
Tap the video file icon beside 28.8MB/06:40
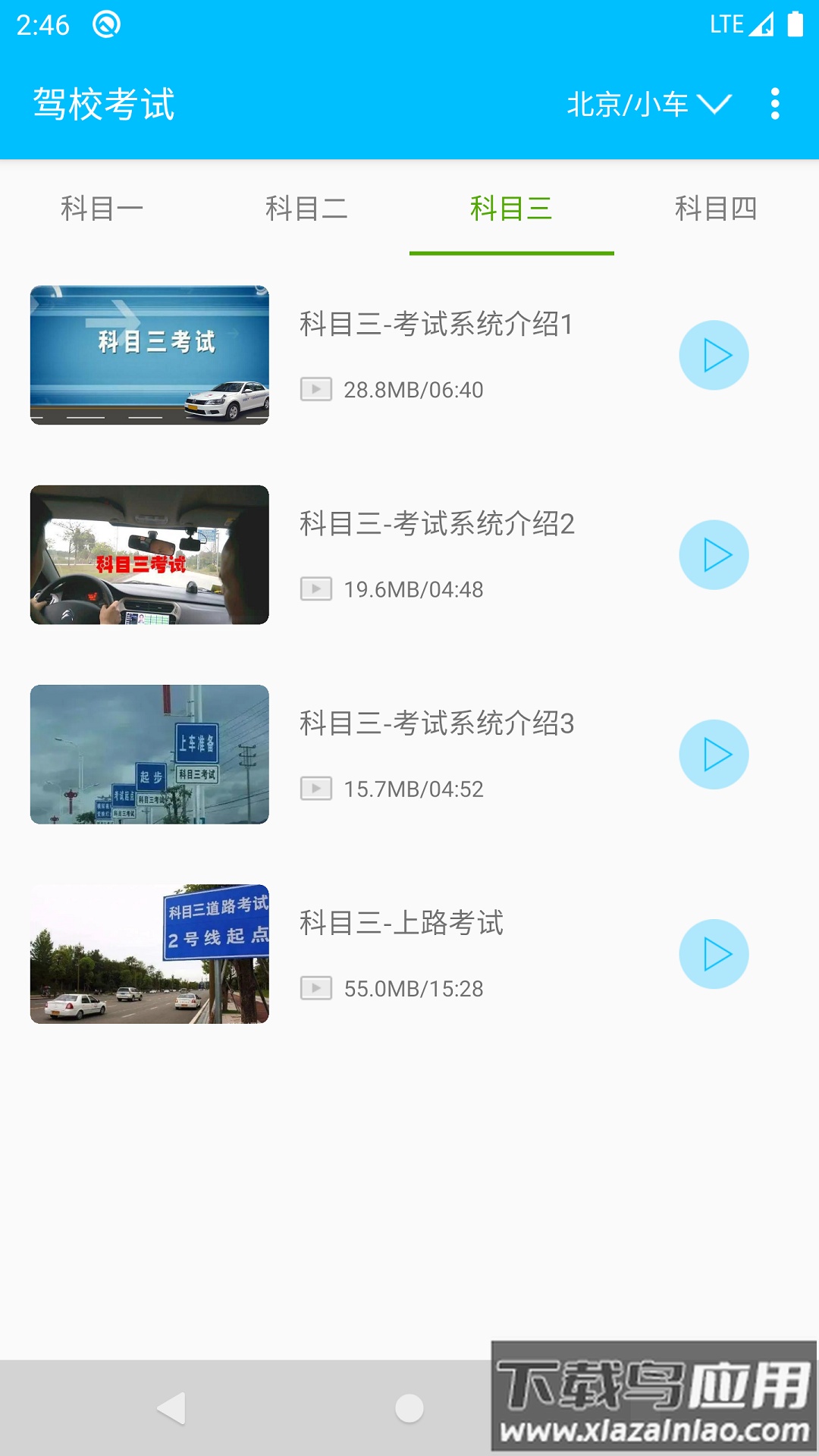(315, 390)
